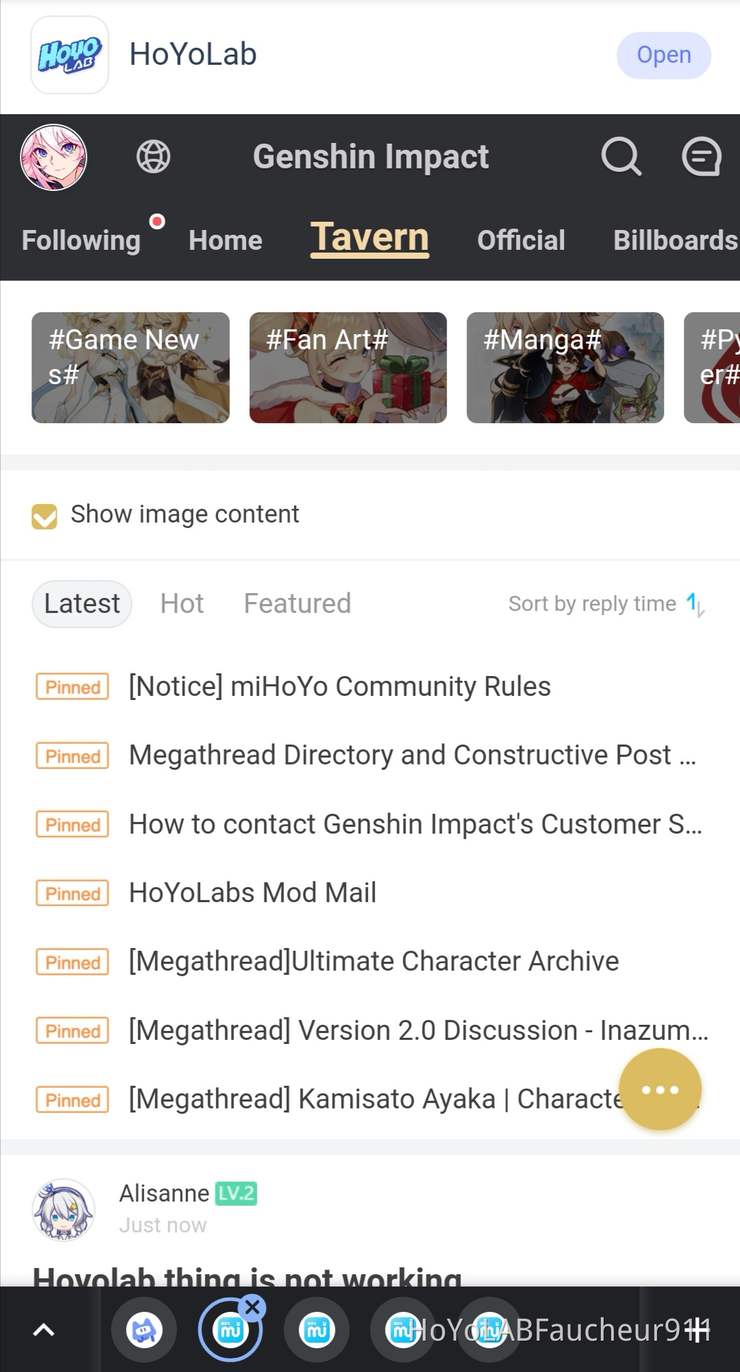740x1372 pixels.
Task: Dismiss the miHoYo icon via its close badge
Action: coord(253,1306)
